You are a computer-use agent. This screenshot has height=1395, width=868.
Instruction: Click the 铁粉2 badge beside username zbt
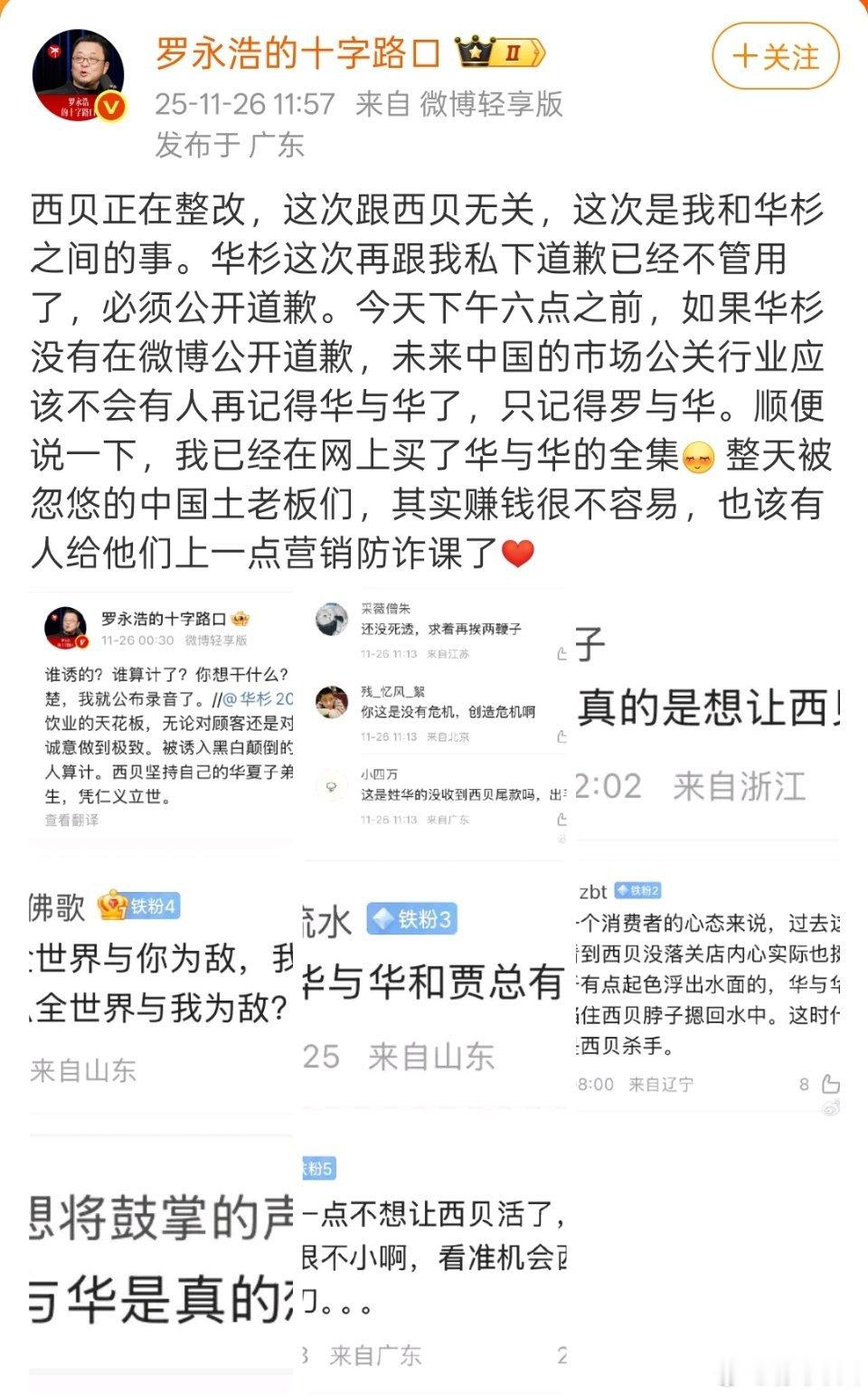638,891
